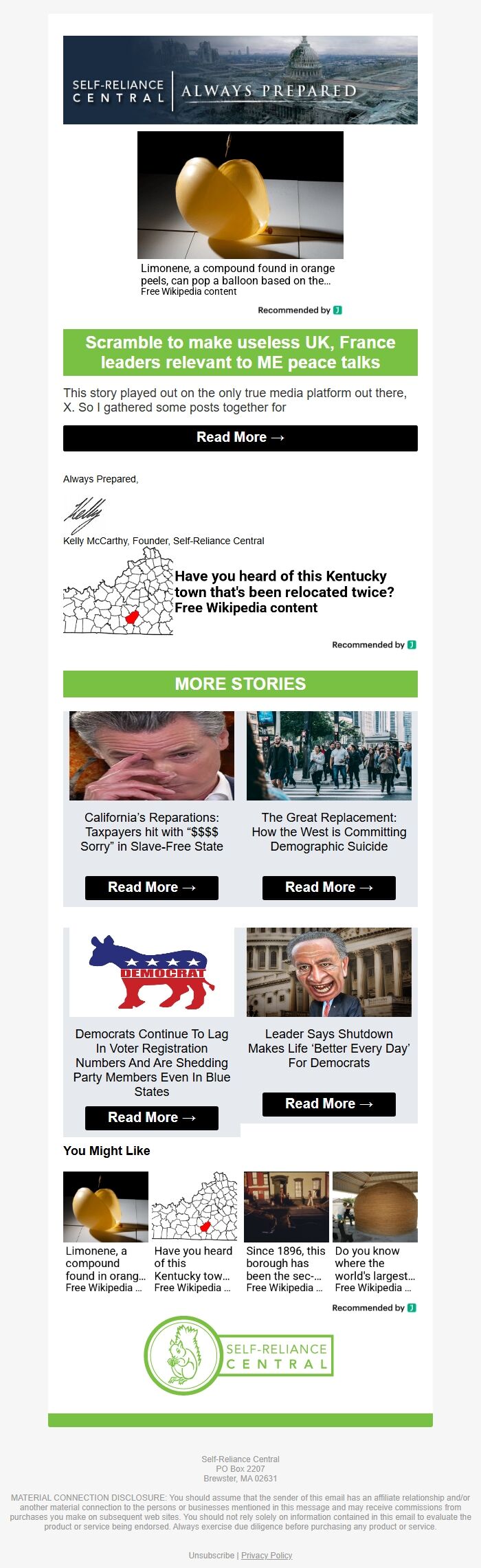Open the small Limonene card under You Might Like

tap(106, 1232)
